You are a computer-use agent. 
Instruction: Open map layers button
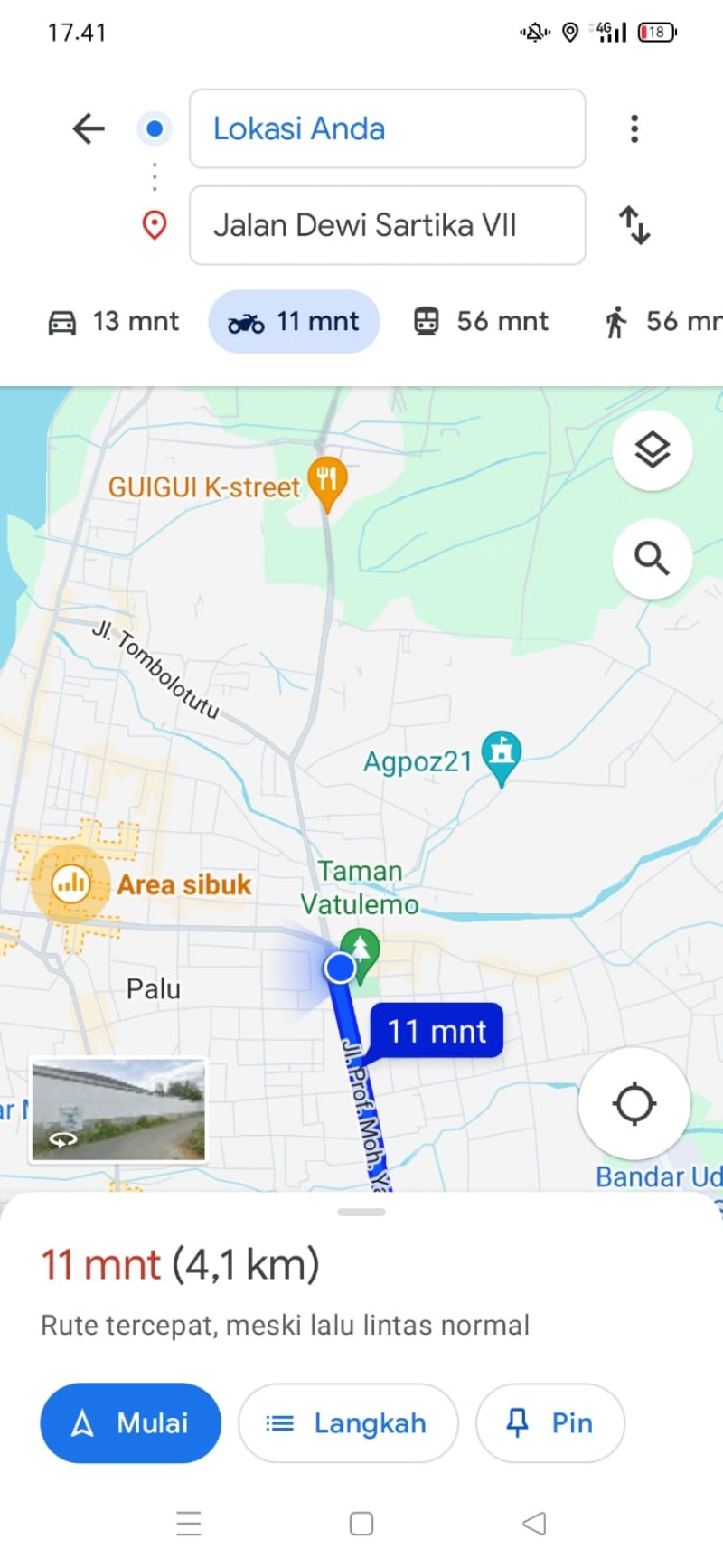[x=652, y=449]
